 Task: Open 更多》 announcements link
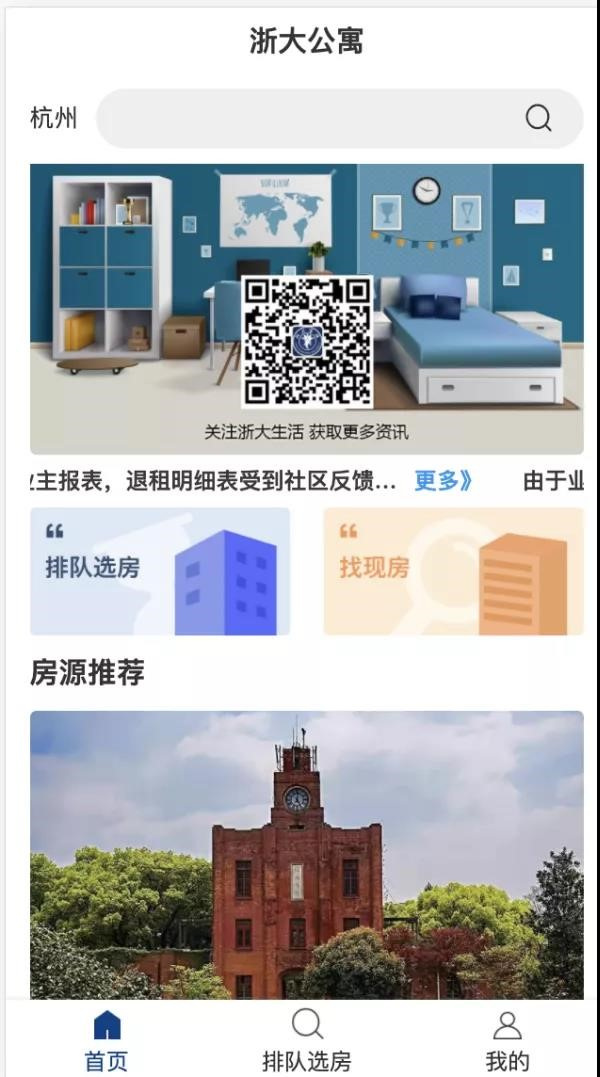443,481
